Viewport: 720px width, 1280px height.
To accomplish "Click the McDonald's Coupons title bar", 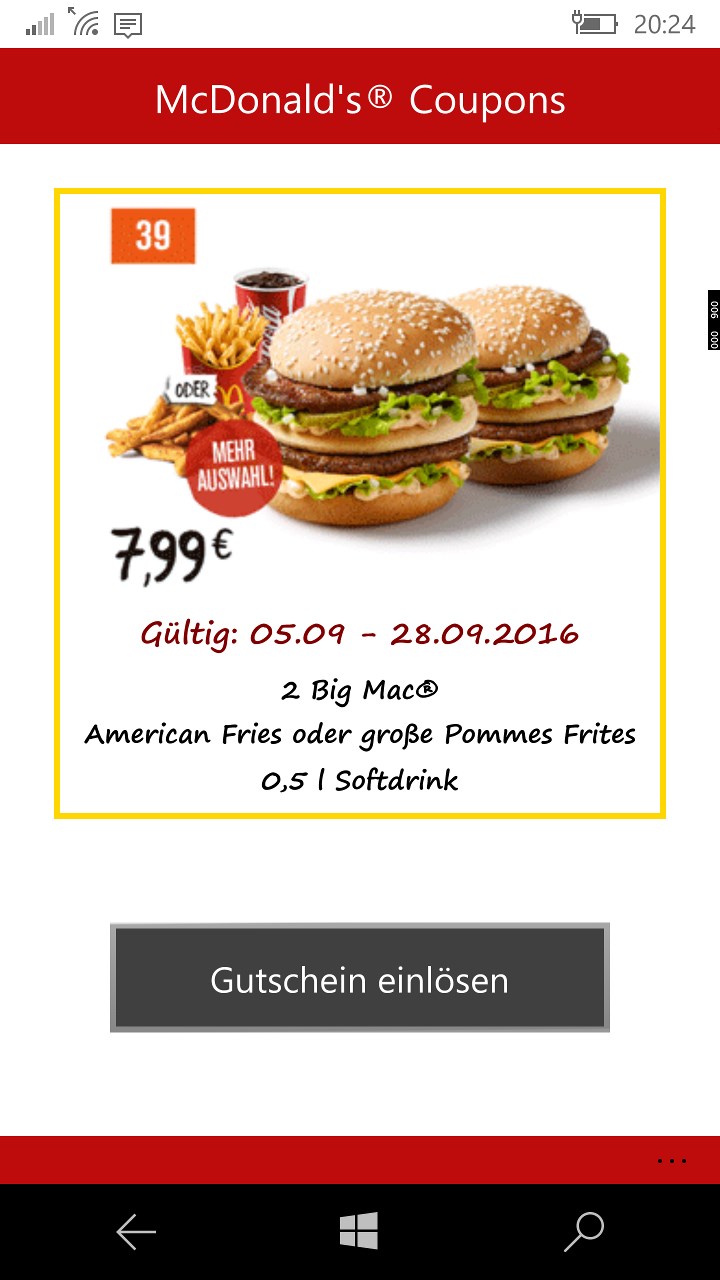I will tap(360, 97).
